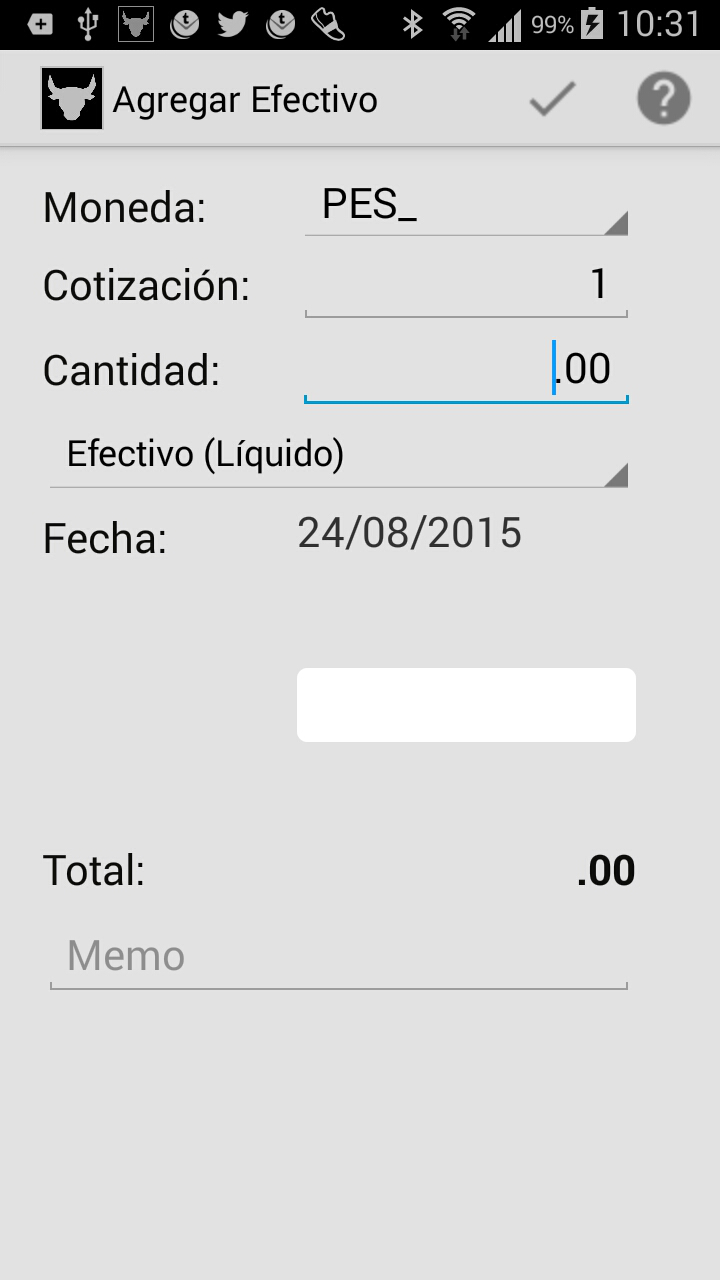
Task: Confirm with the checkmark icon
Action: point(552,99)
